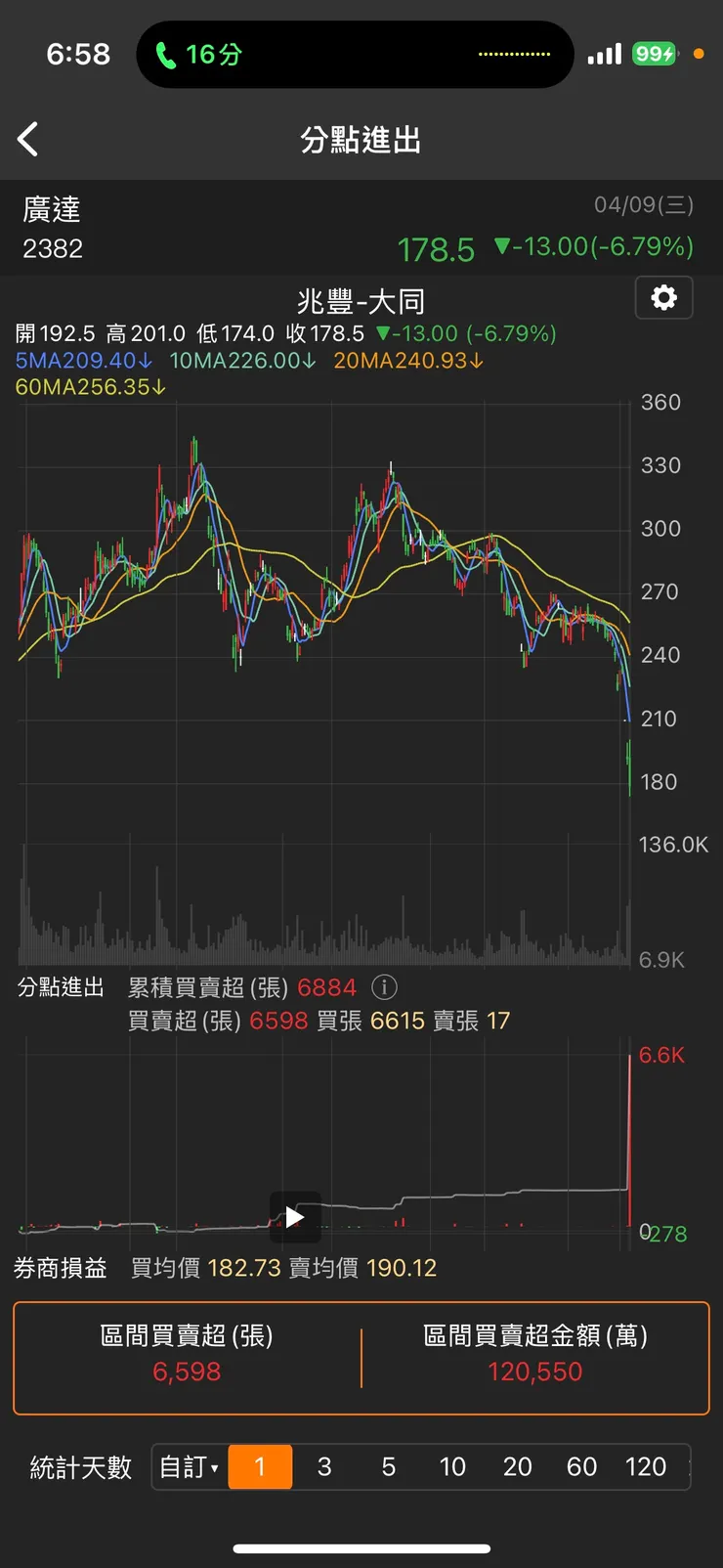Screen dimensions: 723x1568
Task: Open chart settings via the gear icon
Action: (x=663, y=298)
